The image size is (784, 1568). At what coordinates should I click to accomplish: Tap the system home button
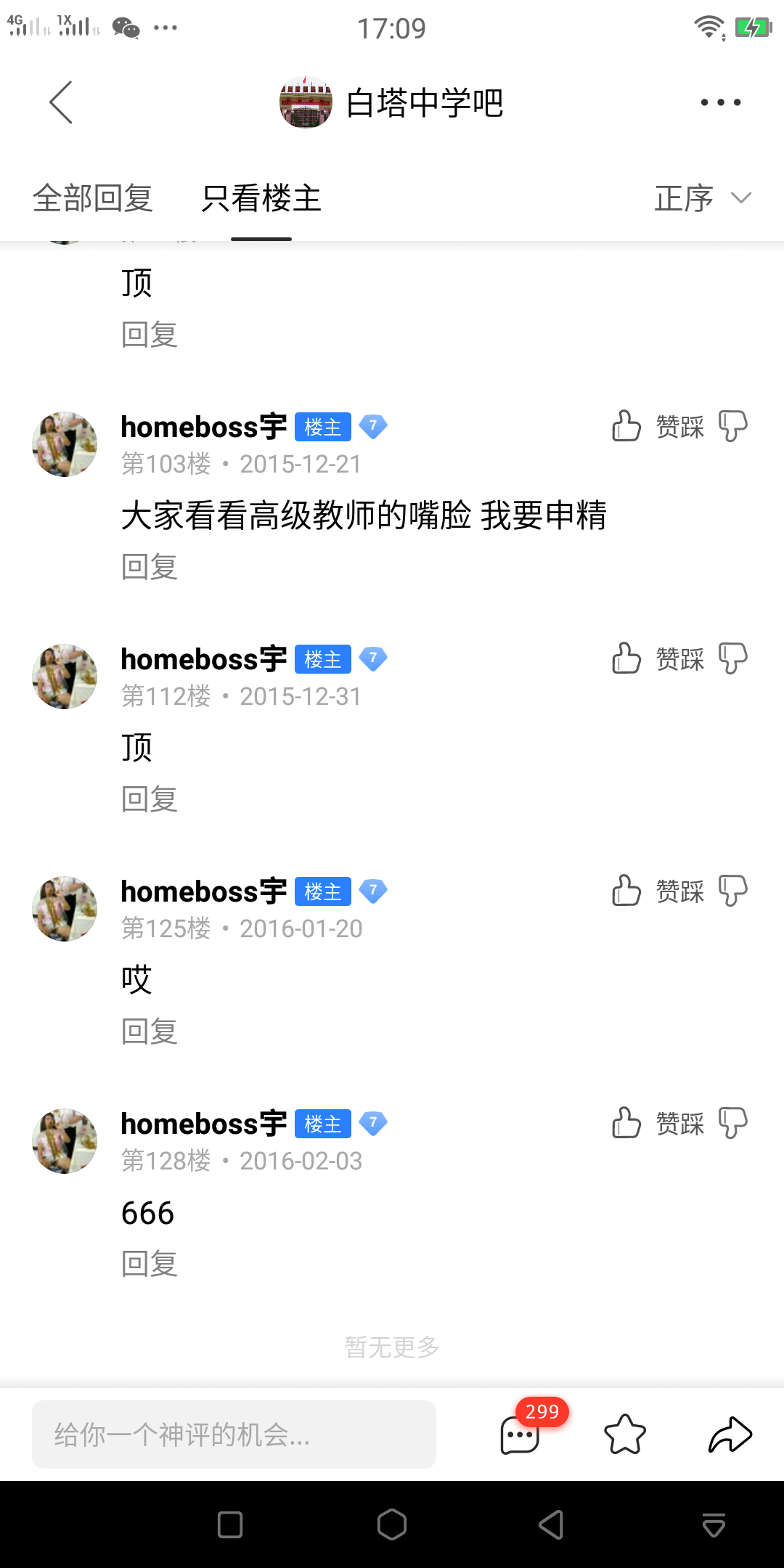pyautogui.click(x=392, y=1524)
